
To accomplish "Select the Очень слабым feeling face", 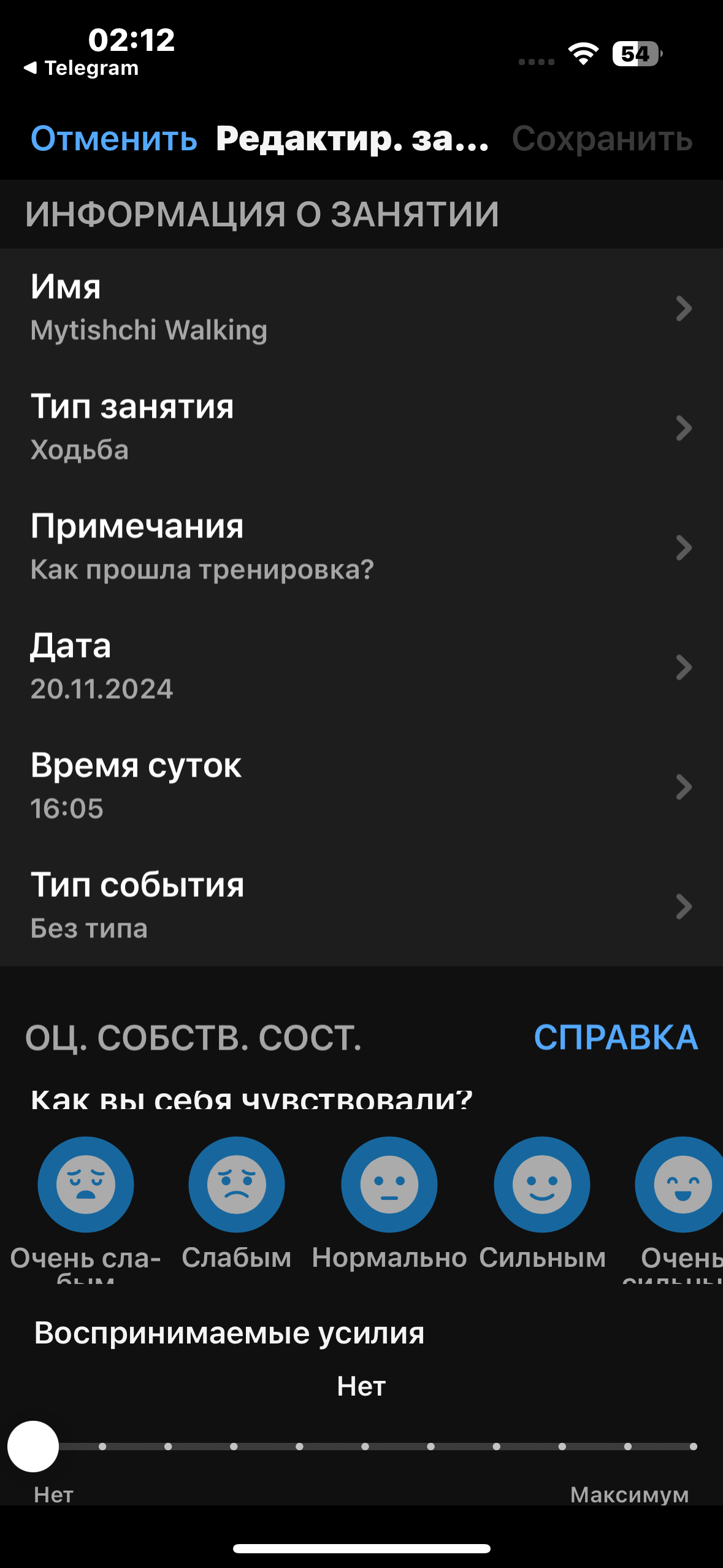I will point(86,1184).
